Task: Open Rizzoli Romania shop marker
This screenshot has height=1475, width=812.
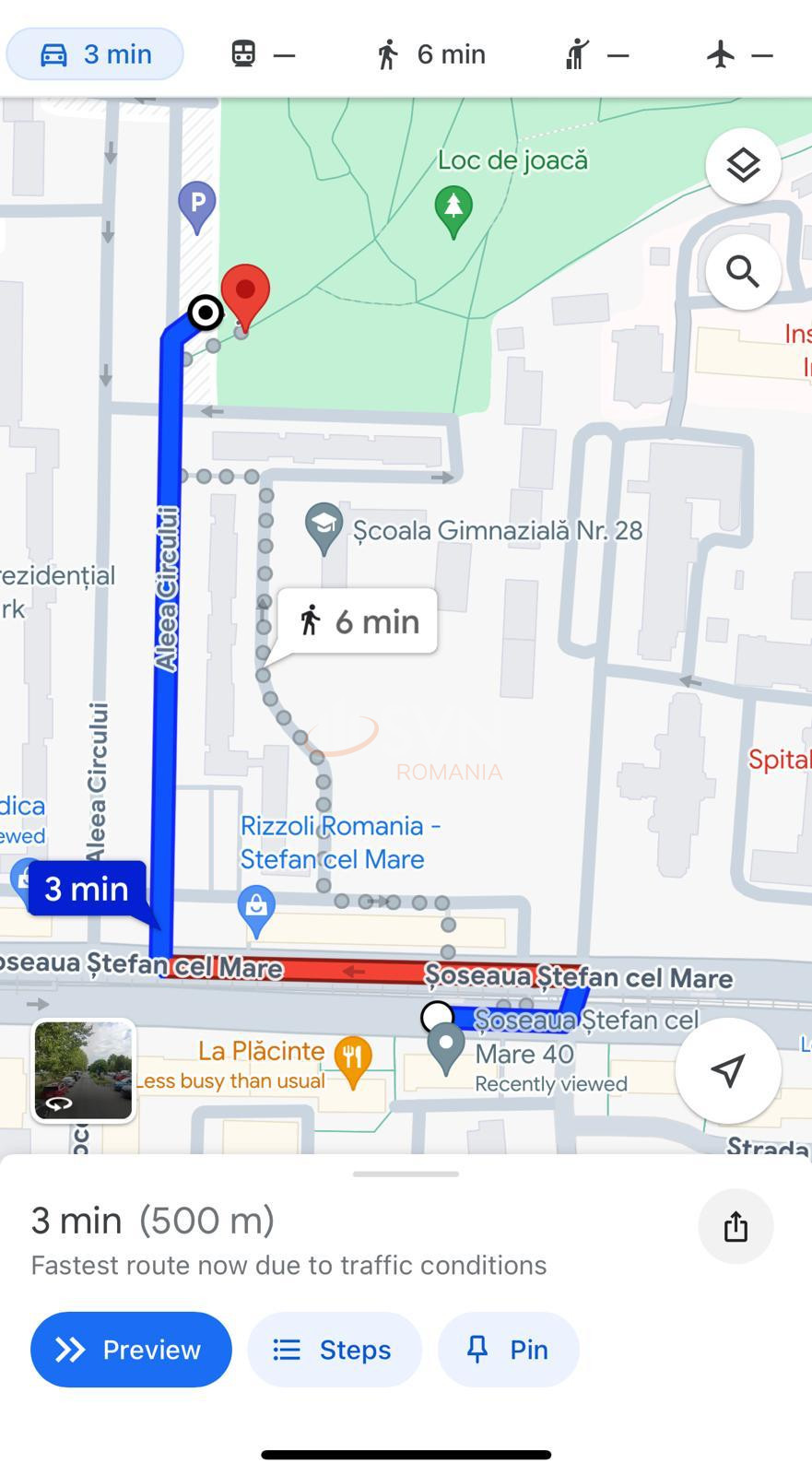Action: (x=257, y=908)
